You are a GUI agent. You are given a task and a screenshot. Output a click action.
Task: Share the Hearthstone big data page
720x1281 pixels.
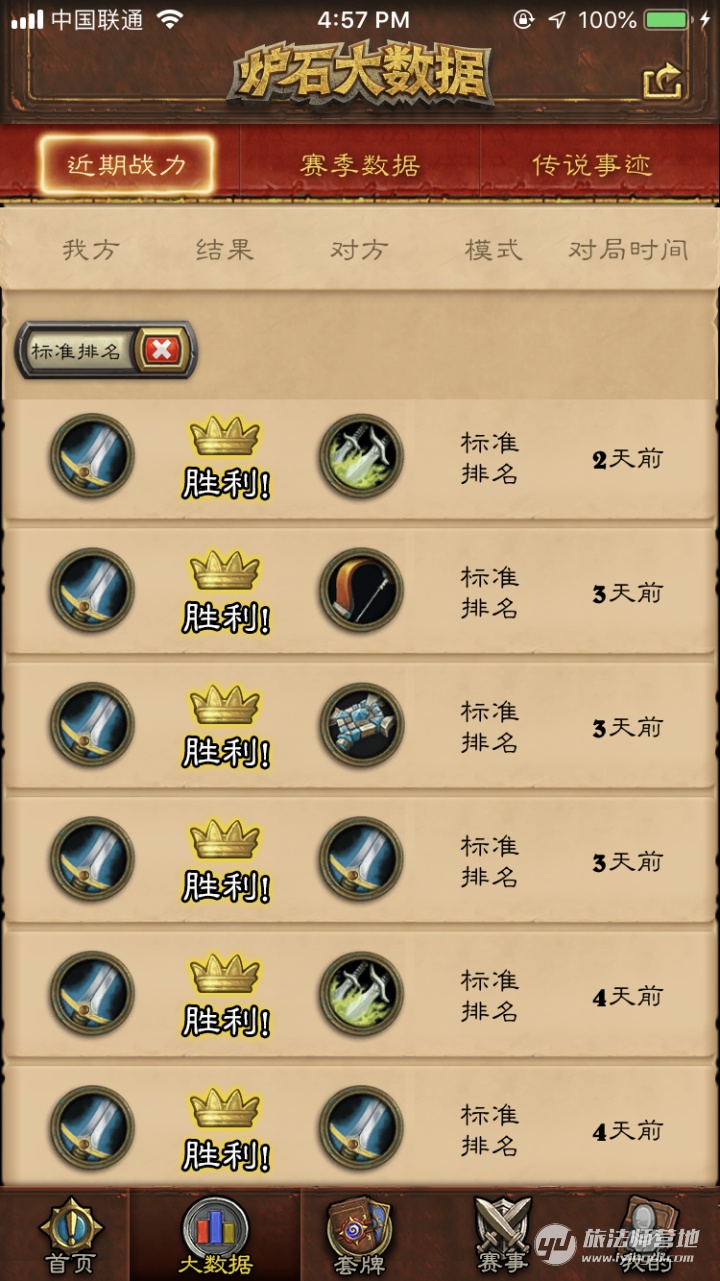click(x=662, y=80)
